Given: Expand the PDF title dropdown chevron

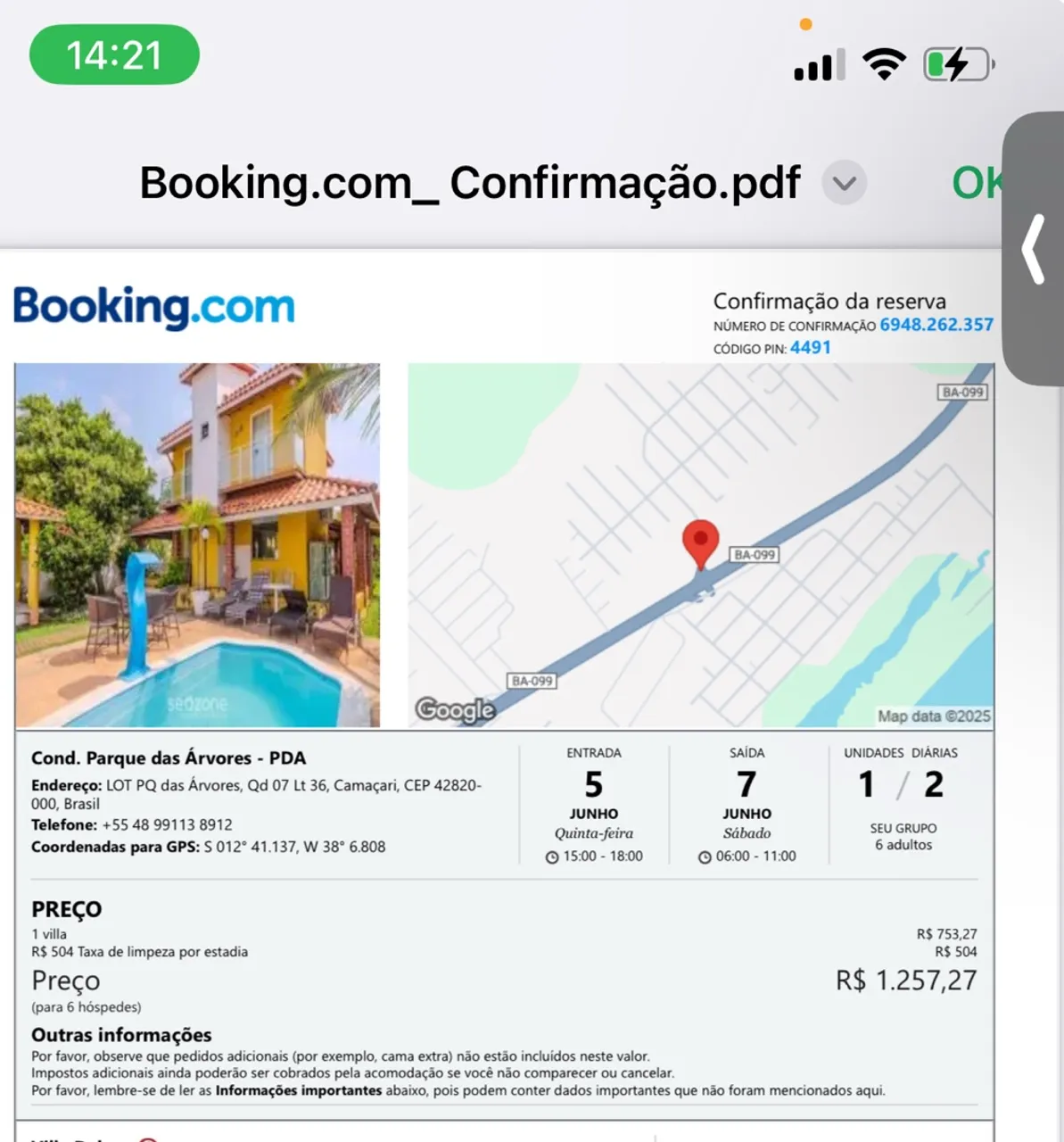Looking at the screenshot, I should pyautogui.click(x=844, y=184).
